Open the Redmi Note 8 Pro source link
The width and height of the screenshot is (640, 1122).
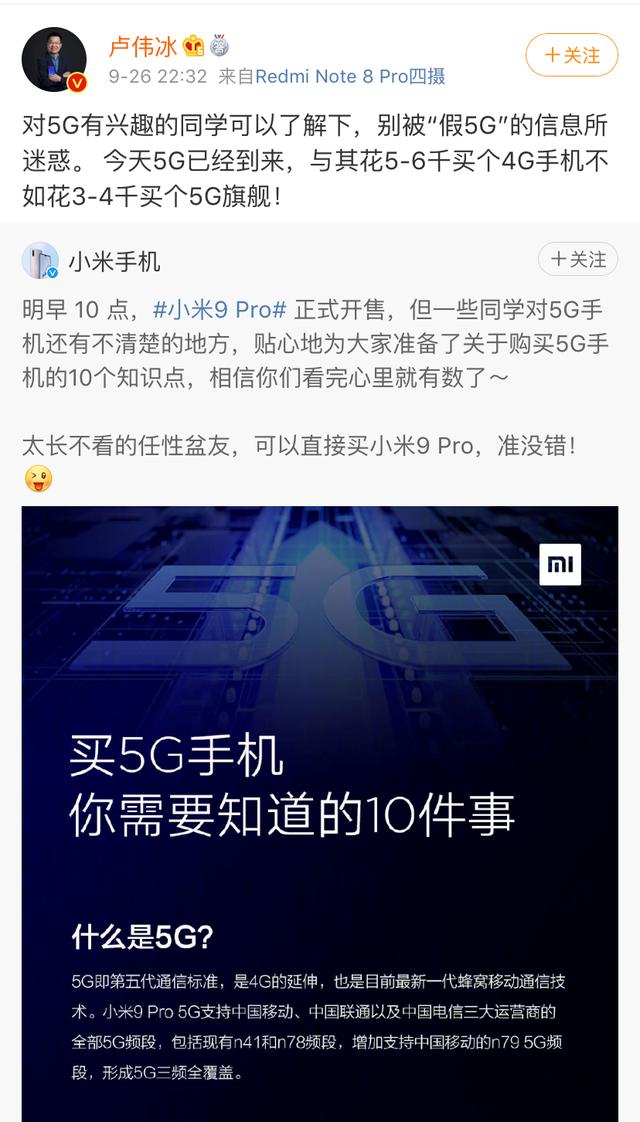350,76
